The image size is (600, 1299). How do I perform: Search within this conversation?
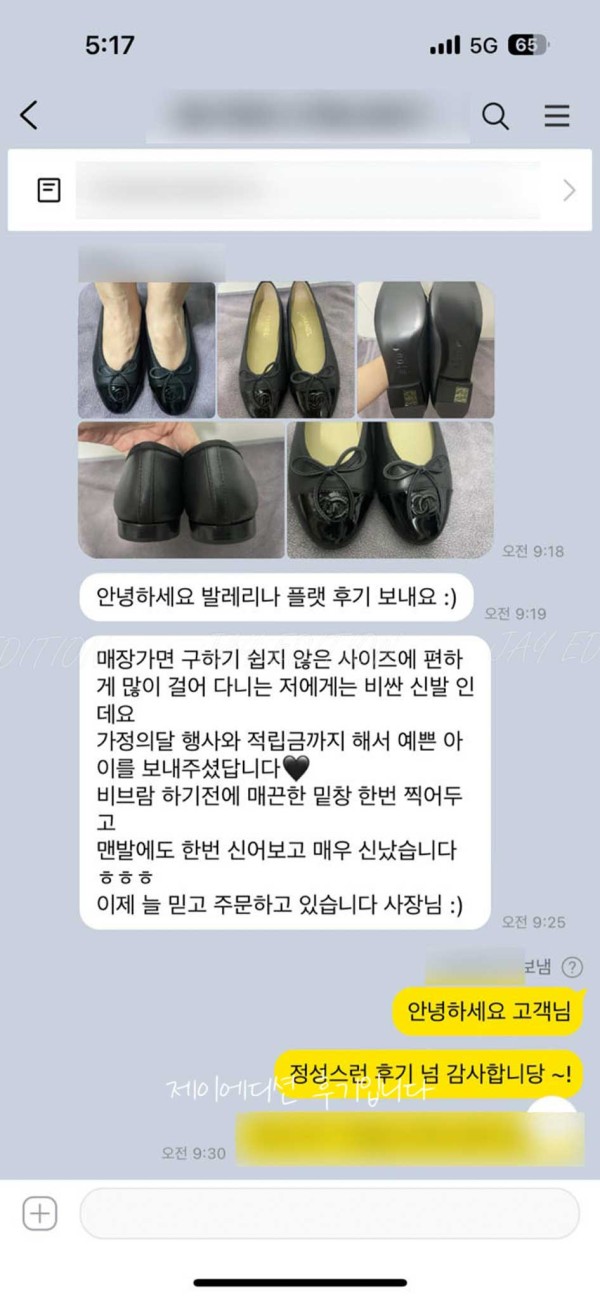coord(495,116)
